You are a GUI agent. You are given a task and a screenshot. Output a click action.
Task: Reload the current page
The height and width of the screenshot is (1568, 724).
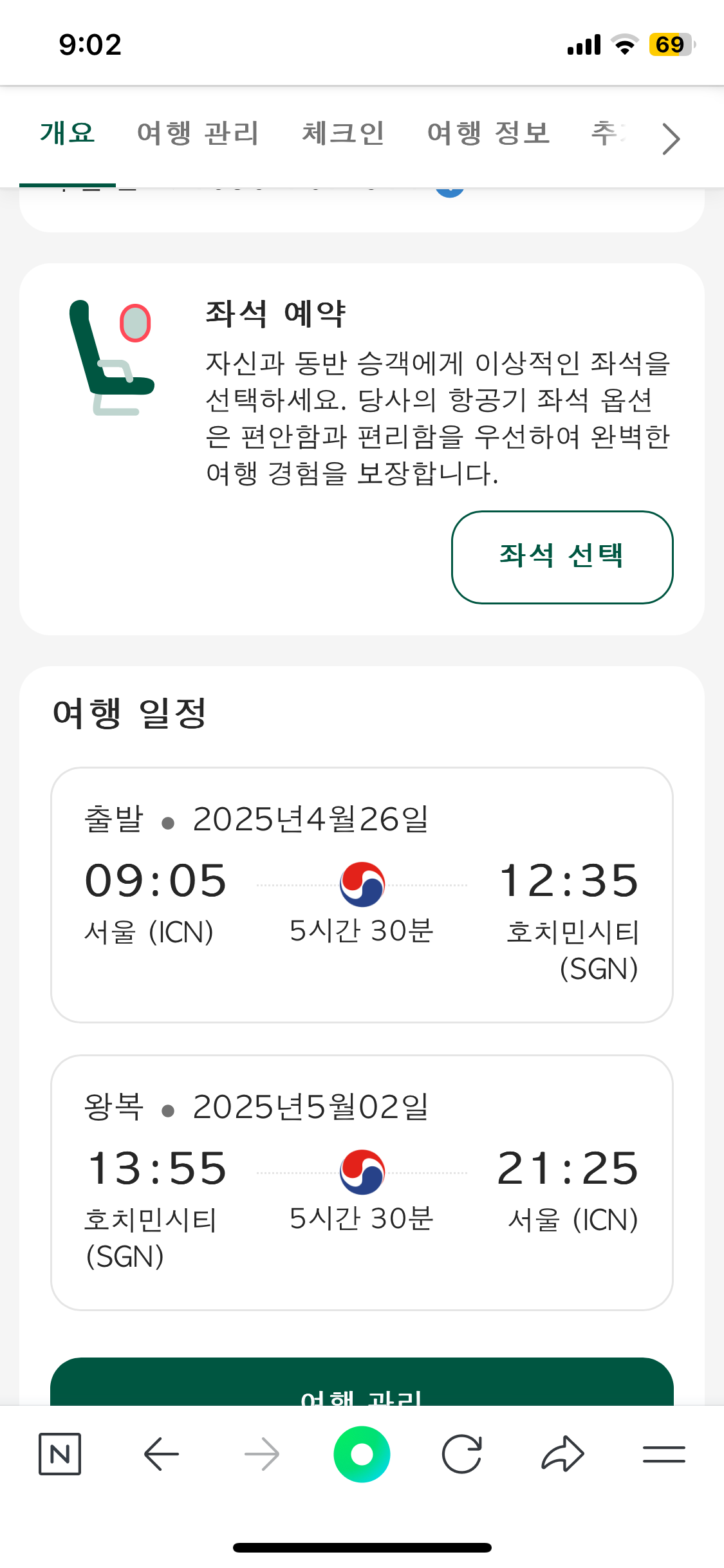(x=461, y=1454)
